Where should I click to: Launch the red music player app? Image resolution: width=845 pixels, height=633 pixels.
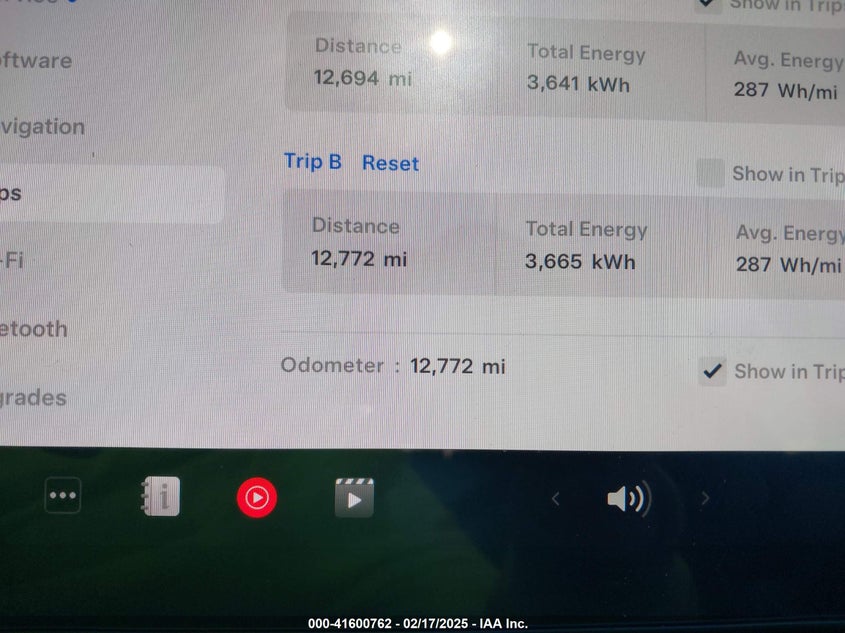coord(257,497)
